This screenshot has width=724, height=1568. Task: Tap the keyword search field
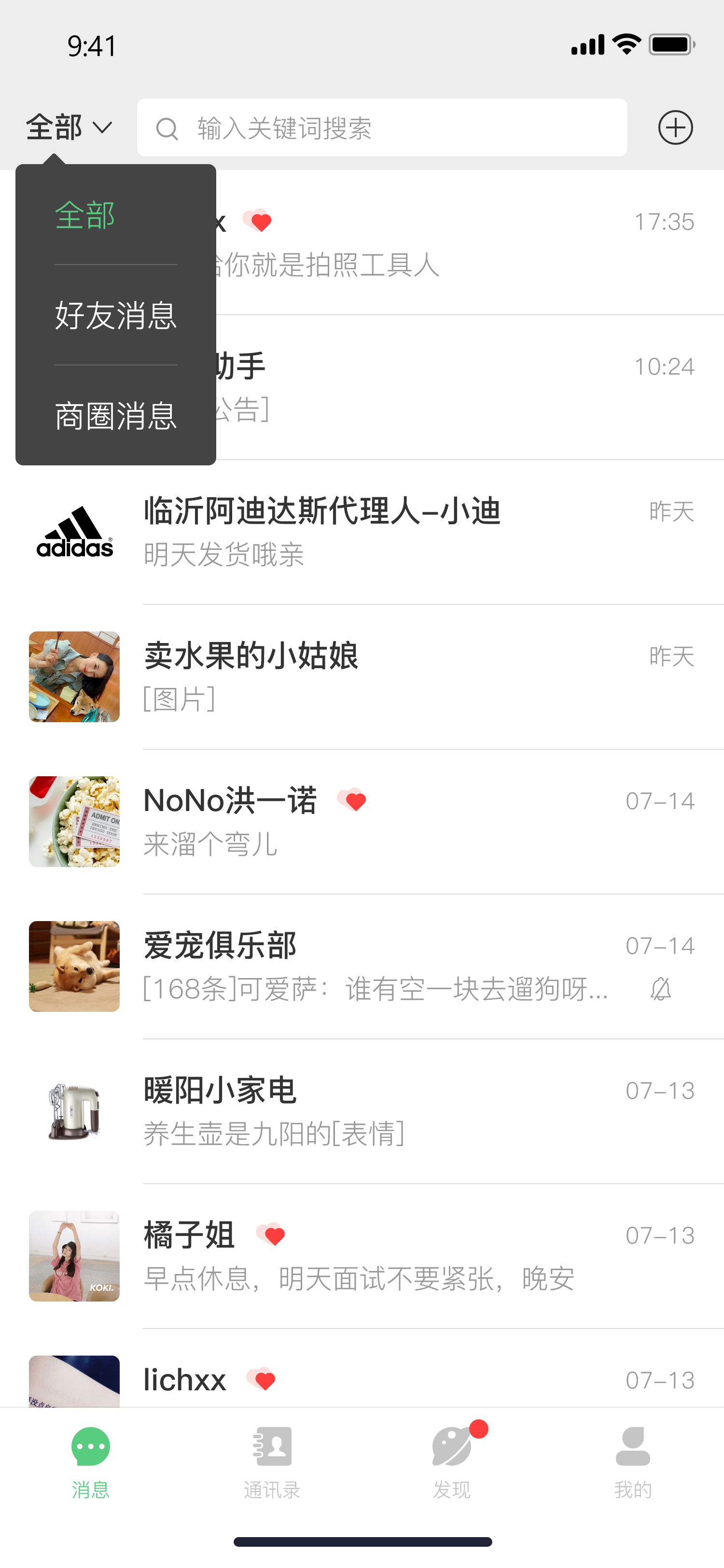(x=381, y=128)
